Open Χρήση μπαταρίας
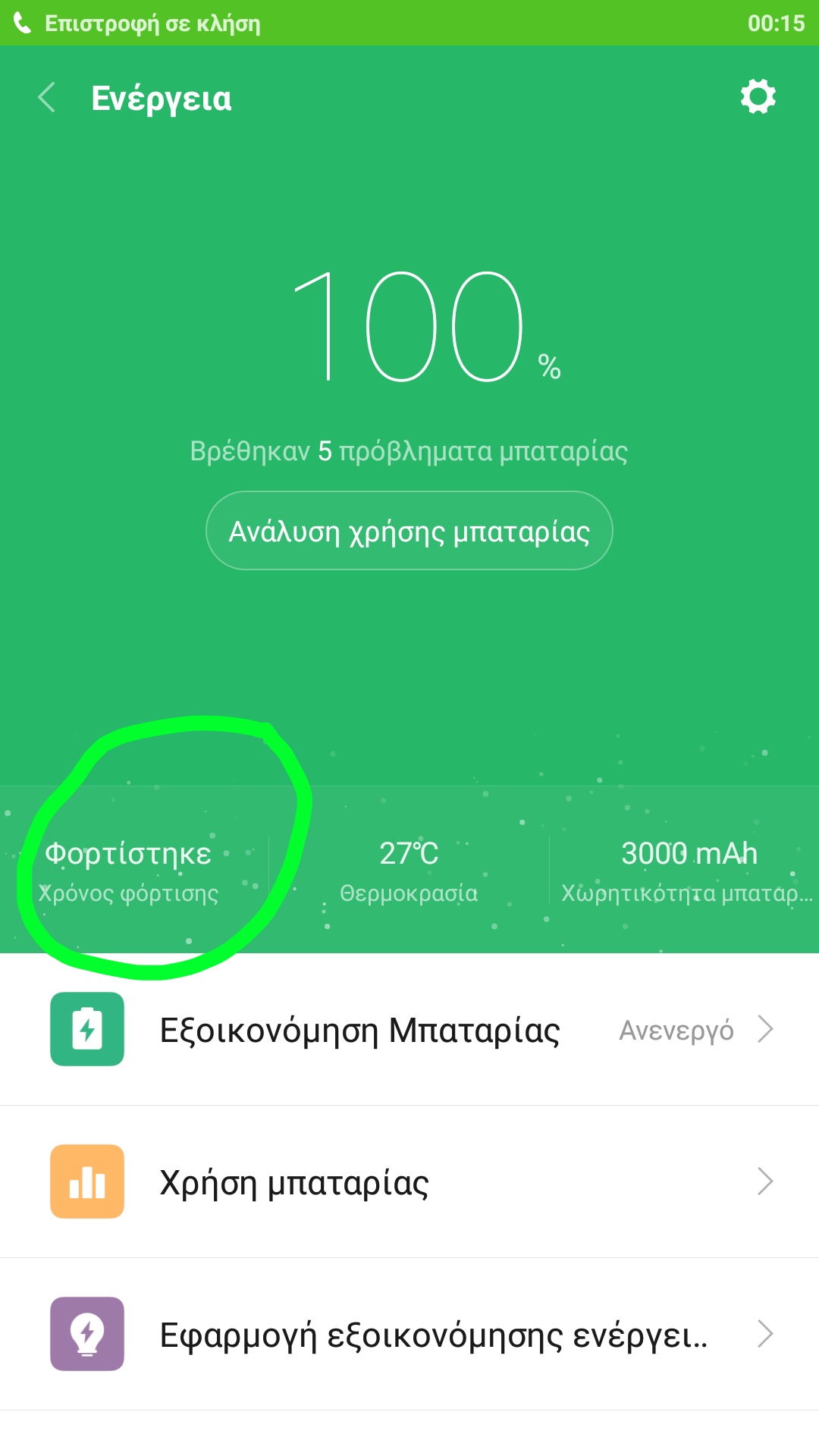The height and width of the screenshot is (1456, 819). (409, 1181)
